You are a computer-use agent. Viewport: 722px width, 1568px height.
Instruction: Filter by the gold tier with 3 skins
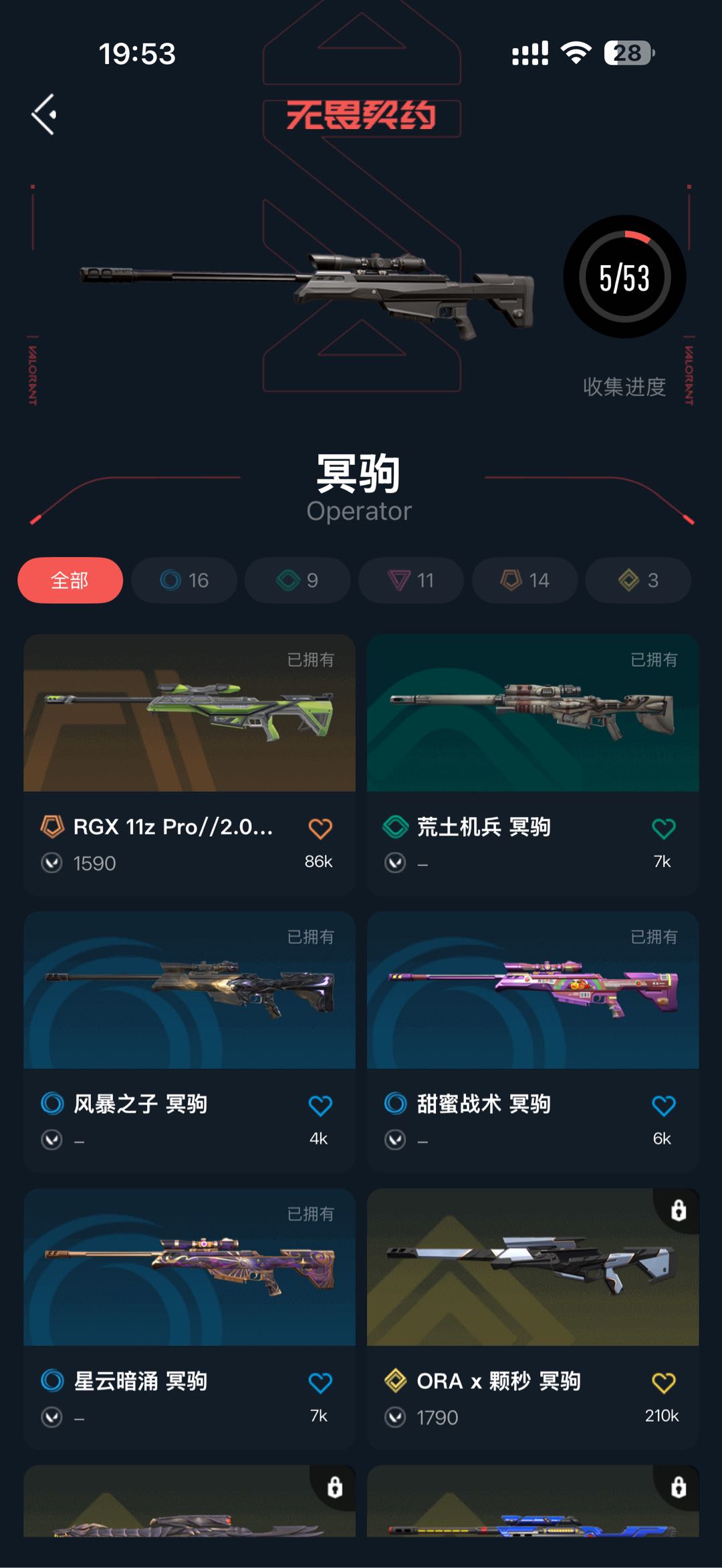pyautogui.click(x=638, y=580)
